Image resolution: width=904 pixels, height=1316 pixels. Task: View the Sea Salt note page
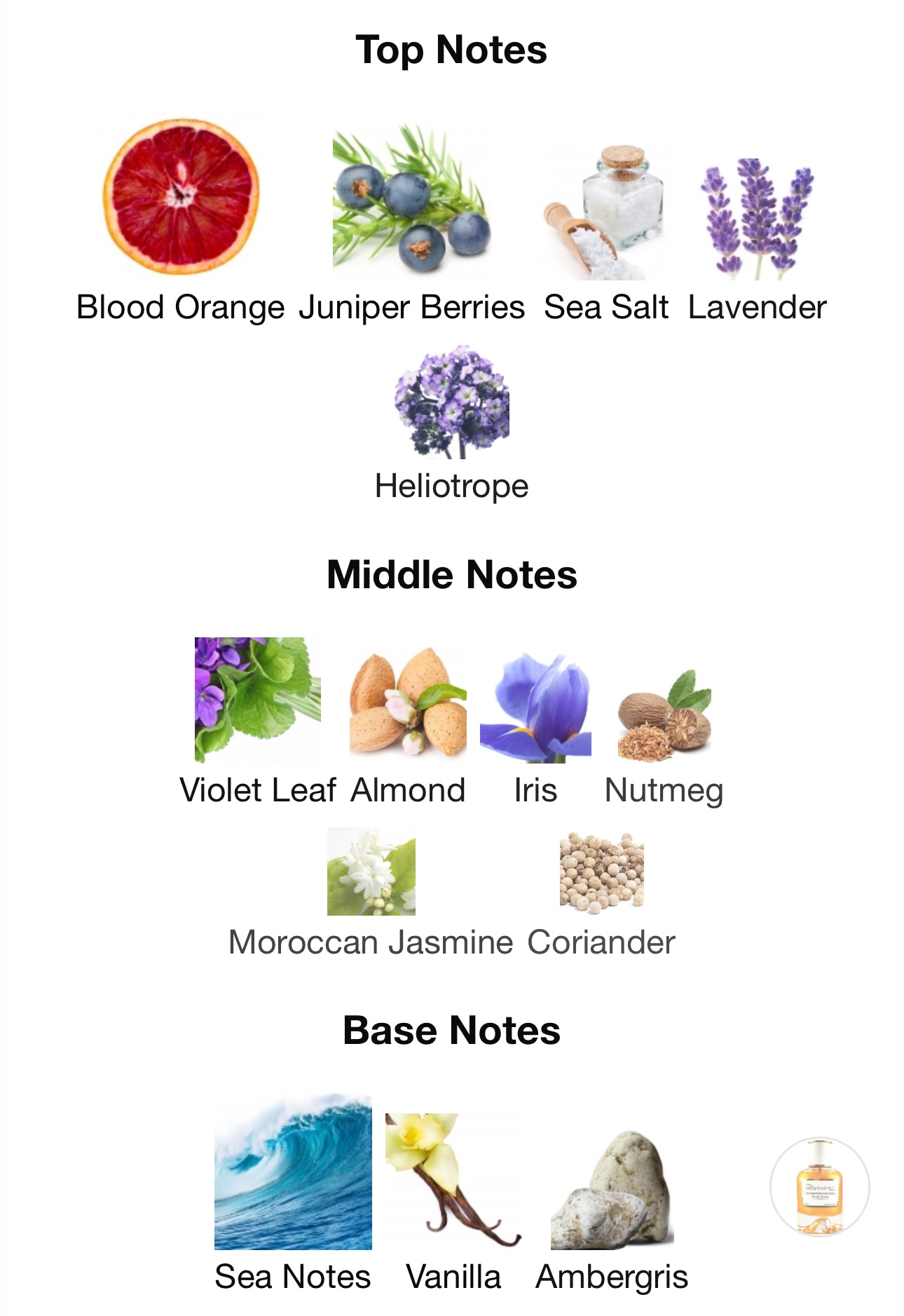[x=605, y=212]
